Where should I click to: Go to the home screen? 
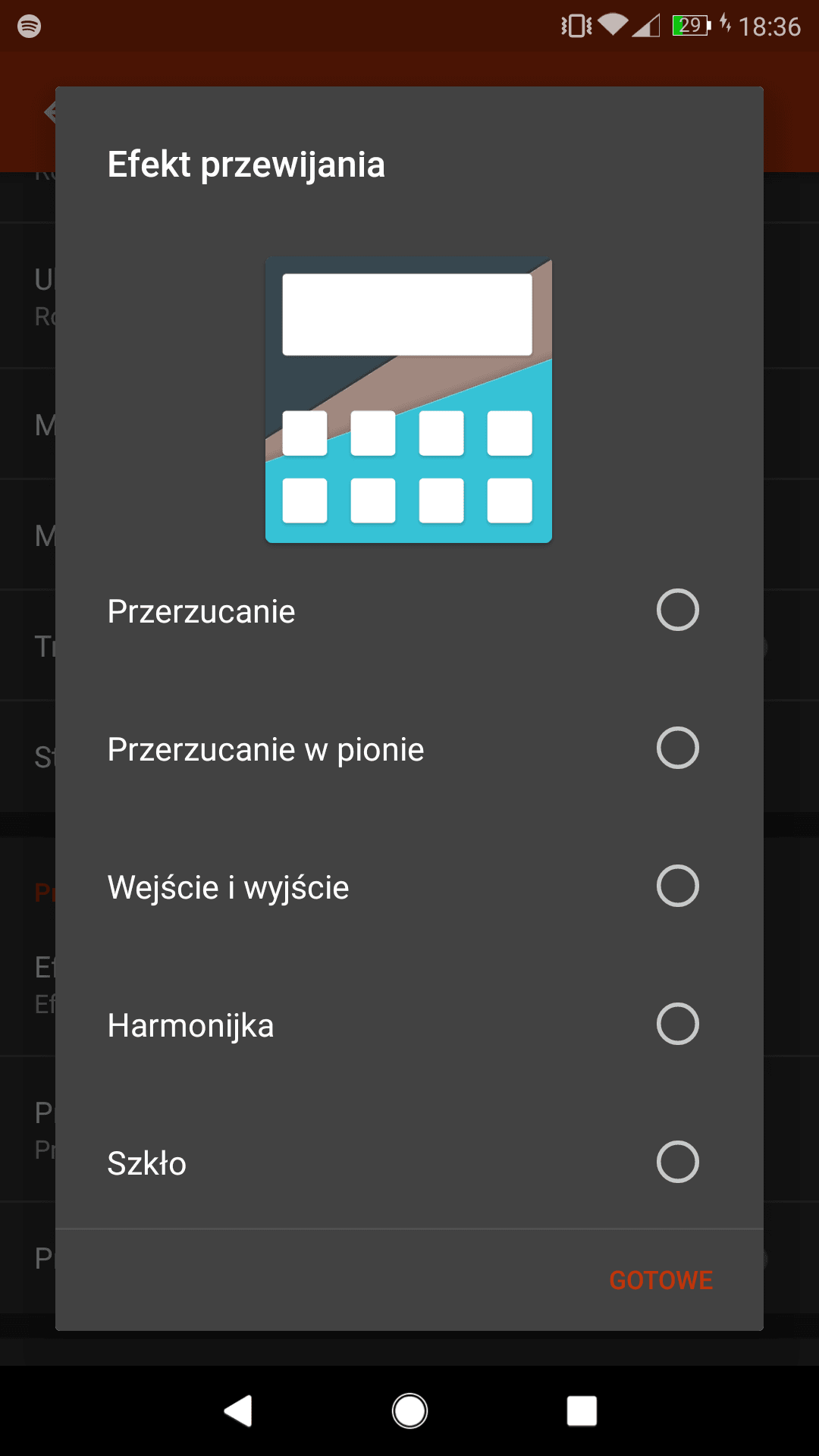409,1411
